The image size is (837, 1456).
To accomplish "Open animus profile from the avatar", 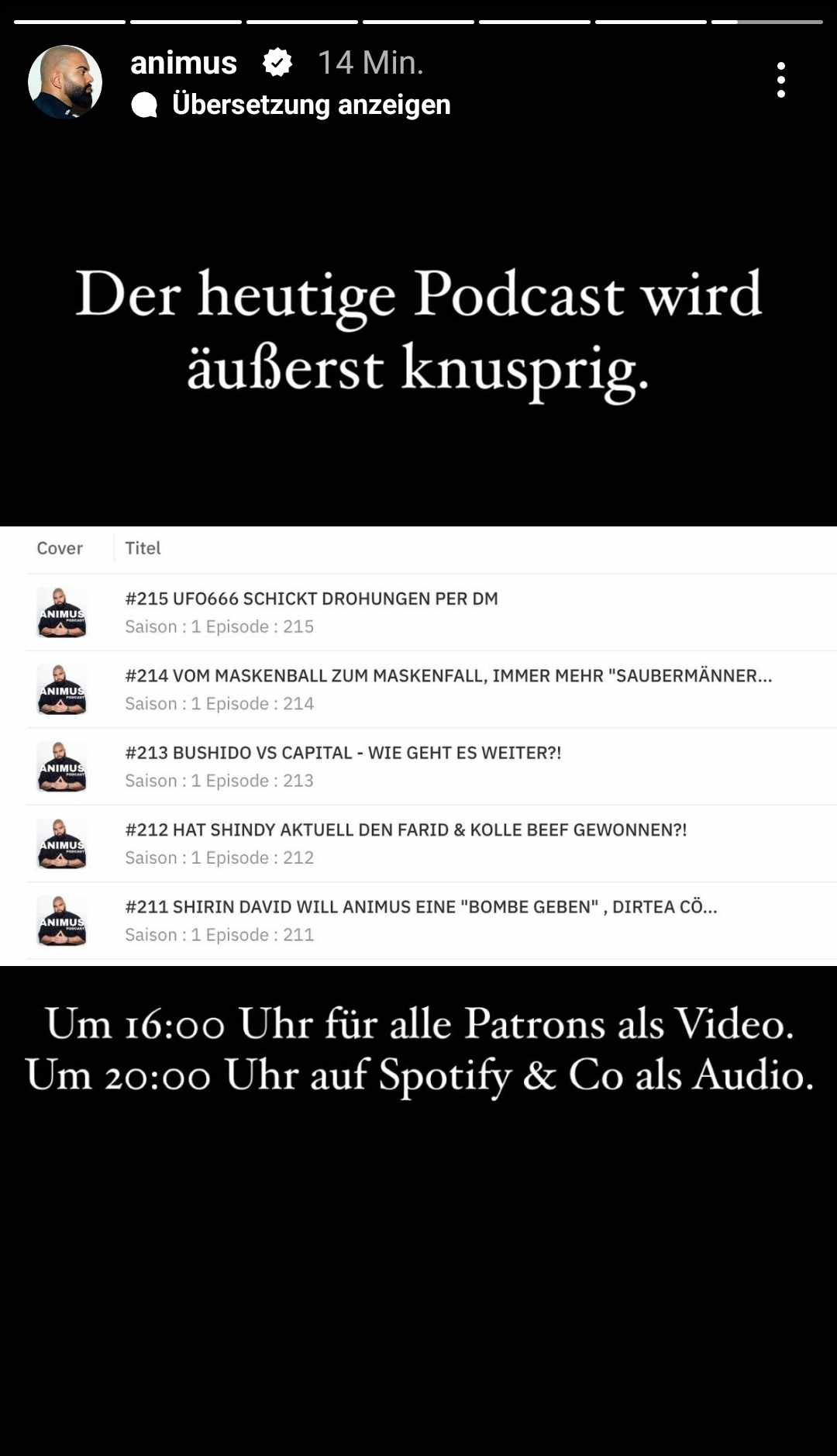I will pyautogui.click(x=65, y=81).
